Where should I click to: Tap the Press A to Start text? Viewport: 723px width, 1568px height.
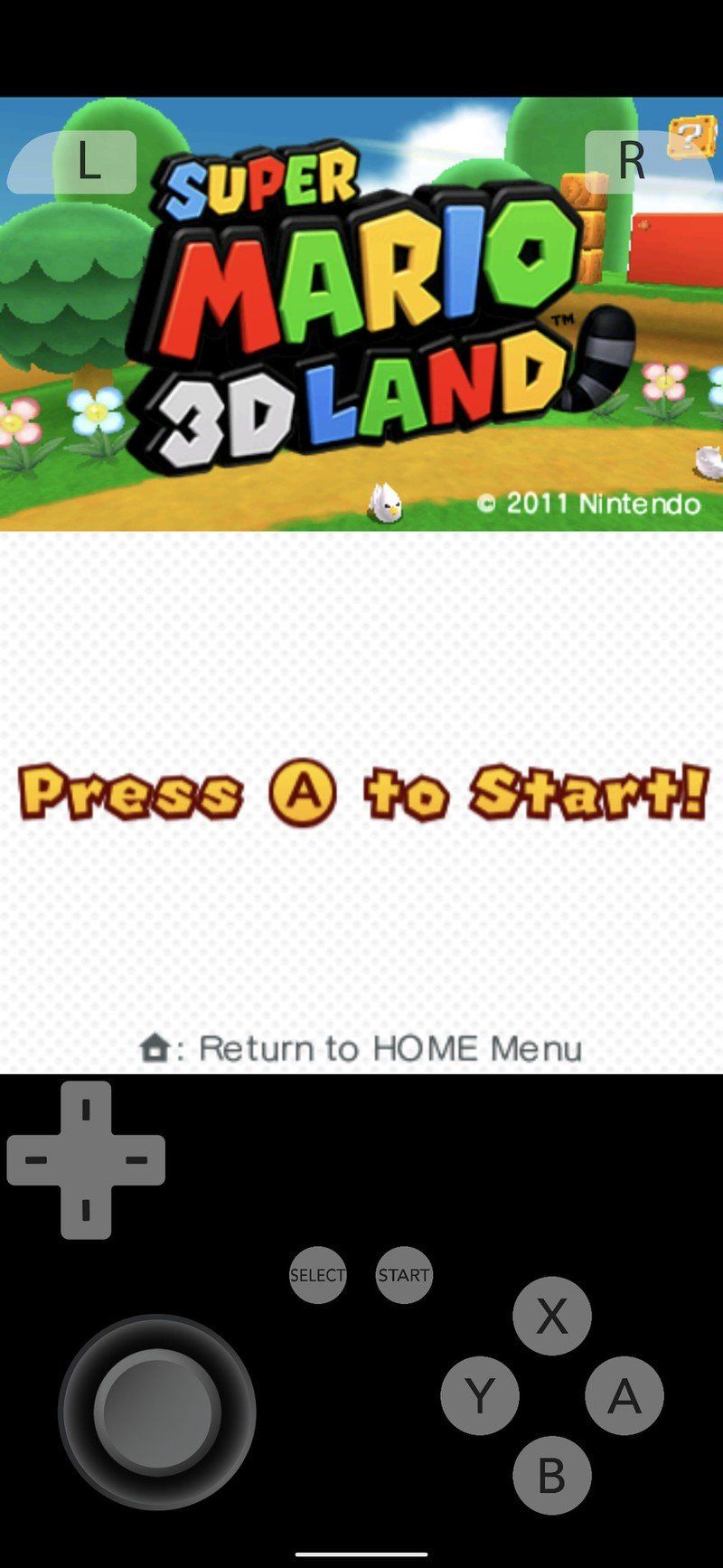click(x=361, y=796)
